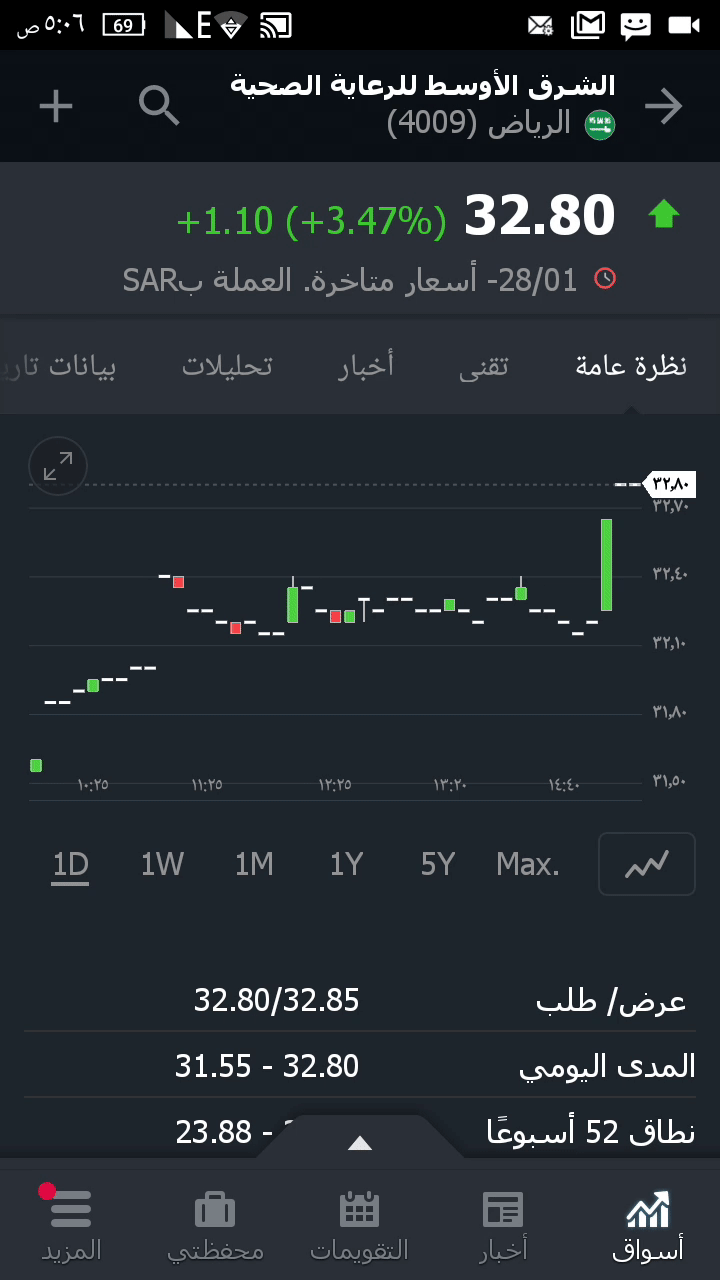Open the محفظتي portfolio tab
The height and width of the screenshot is (1280, 720).
click(x=215, y=1225)
